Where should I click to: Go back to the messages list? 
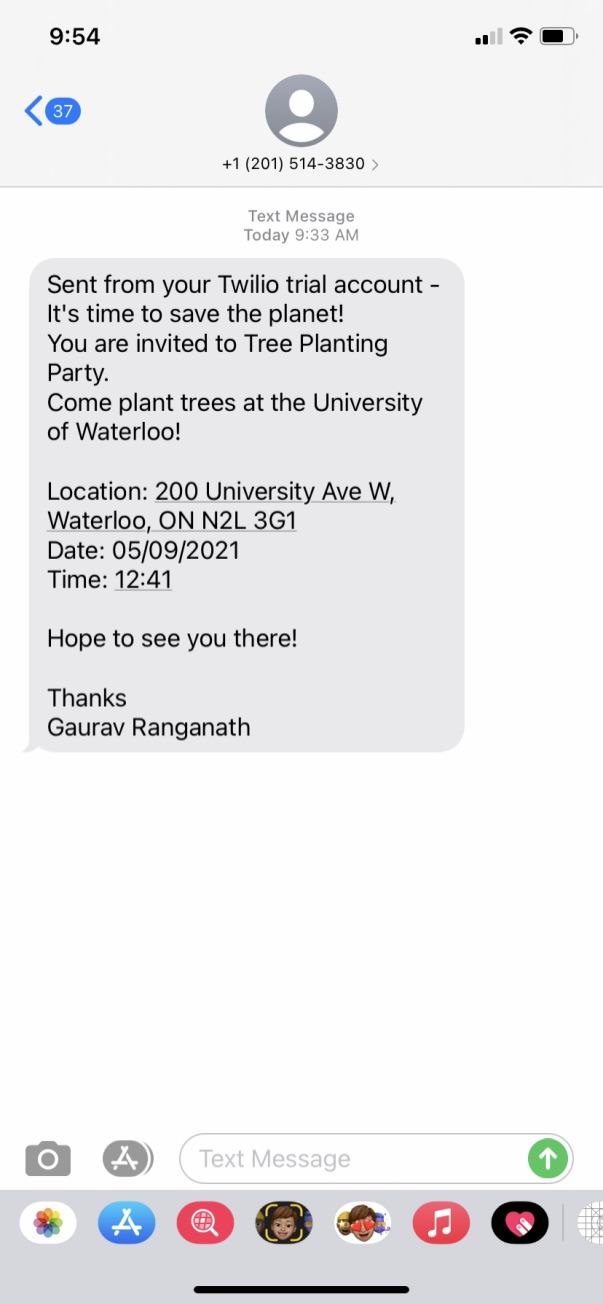50,111
